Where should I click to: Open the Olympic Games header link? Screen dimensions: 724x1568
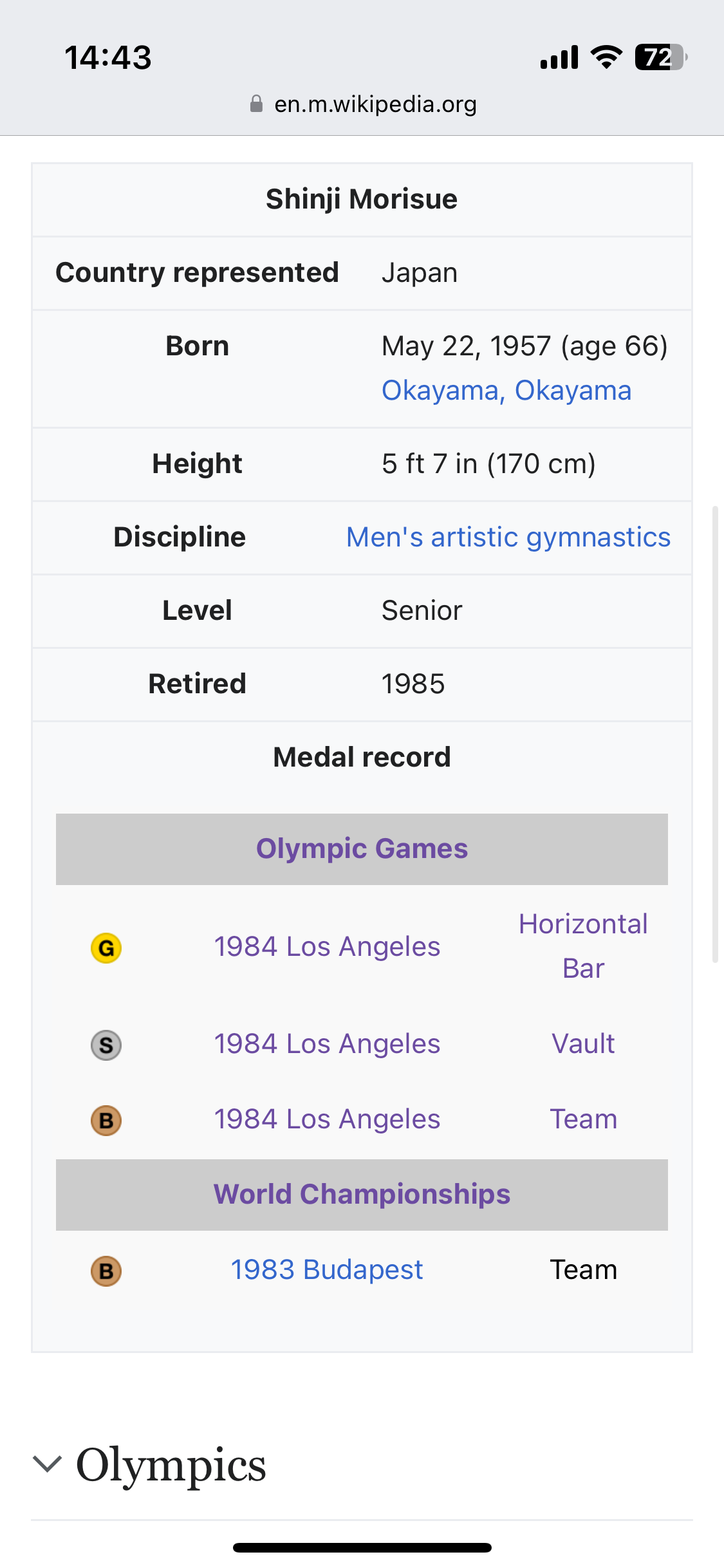click(x=362, y=848)
